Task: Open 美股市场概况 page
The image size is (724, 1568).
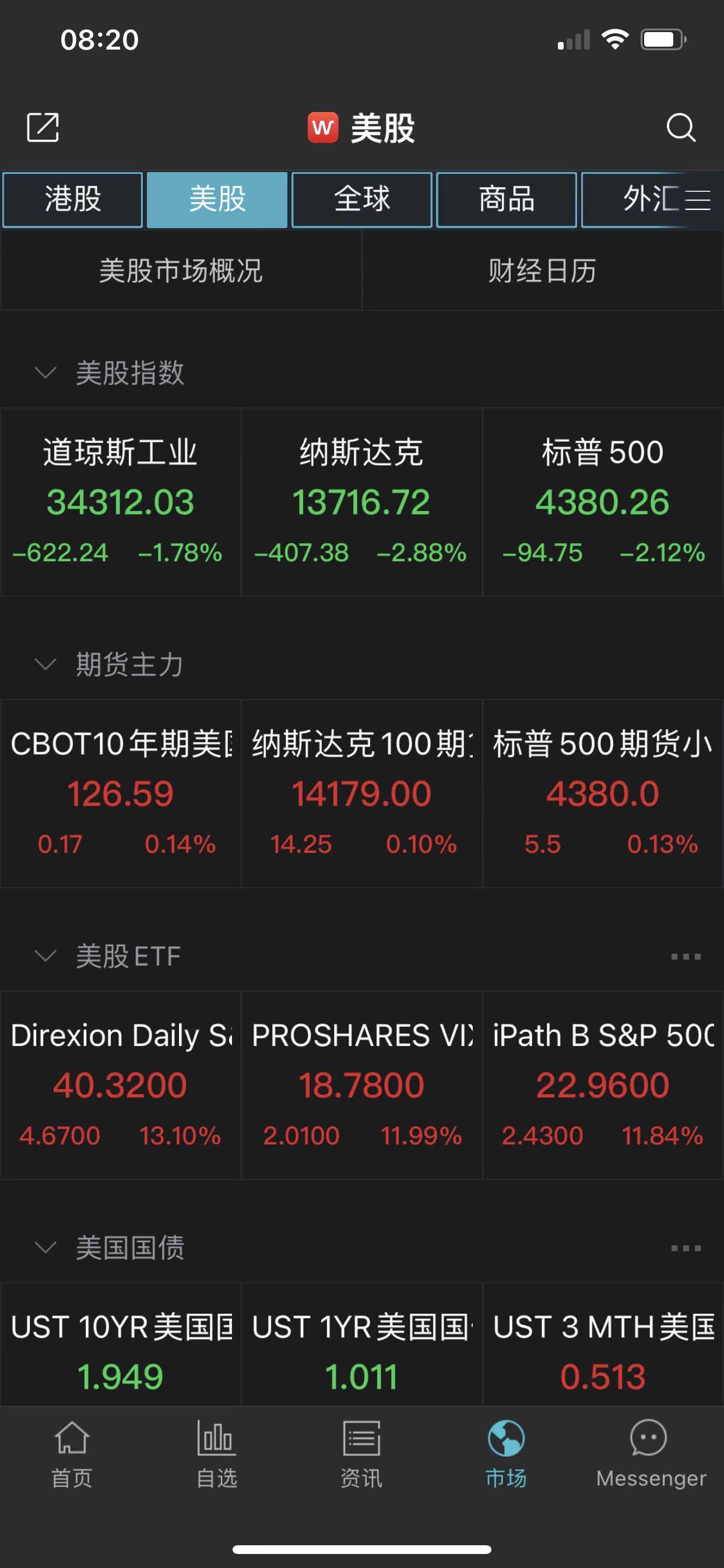Action: [181, 272]
